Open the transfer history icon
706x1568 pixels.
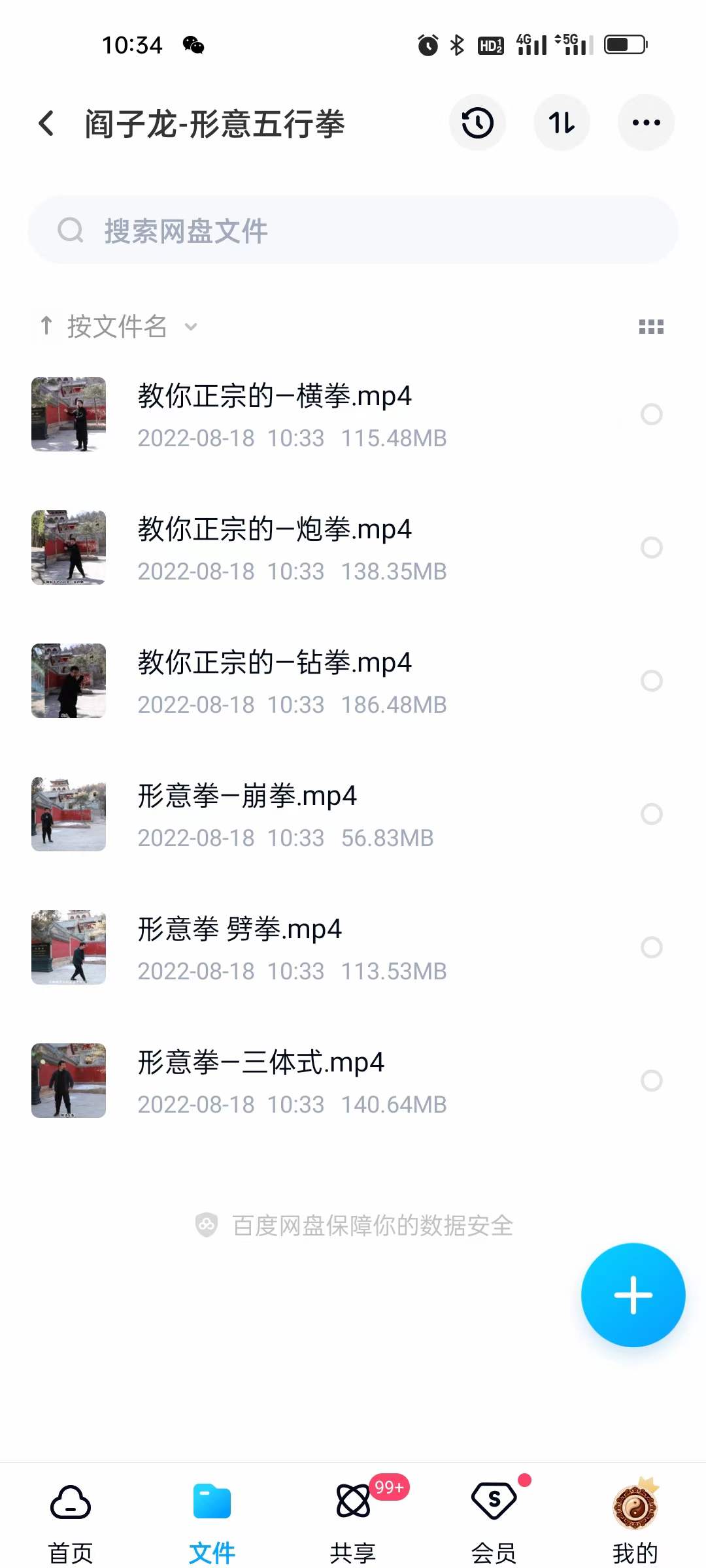pos(477,122)
